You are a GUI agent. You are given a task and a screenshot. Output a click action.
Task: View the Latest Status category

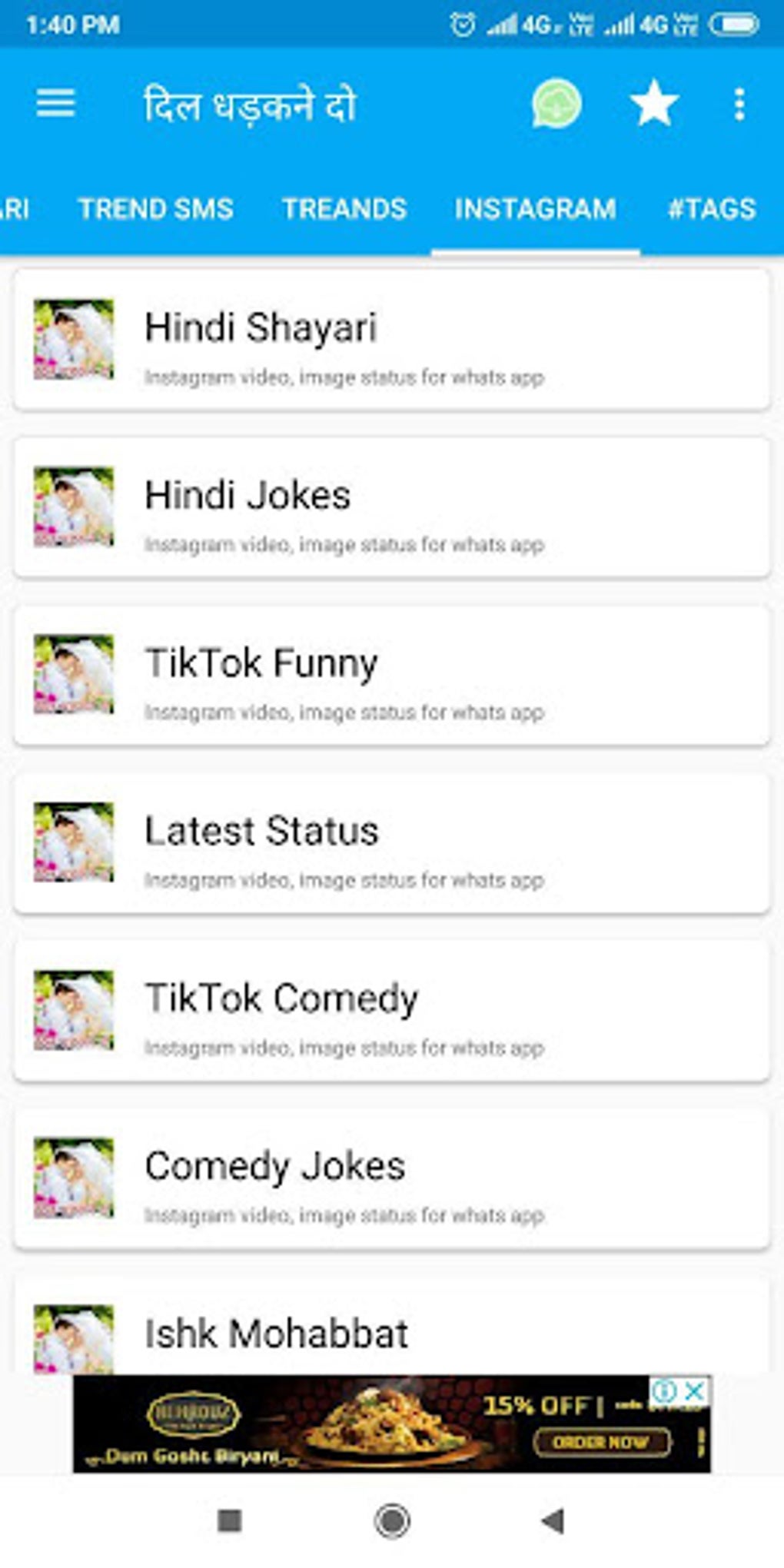tap(392, 842)
